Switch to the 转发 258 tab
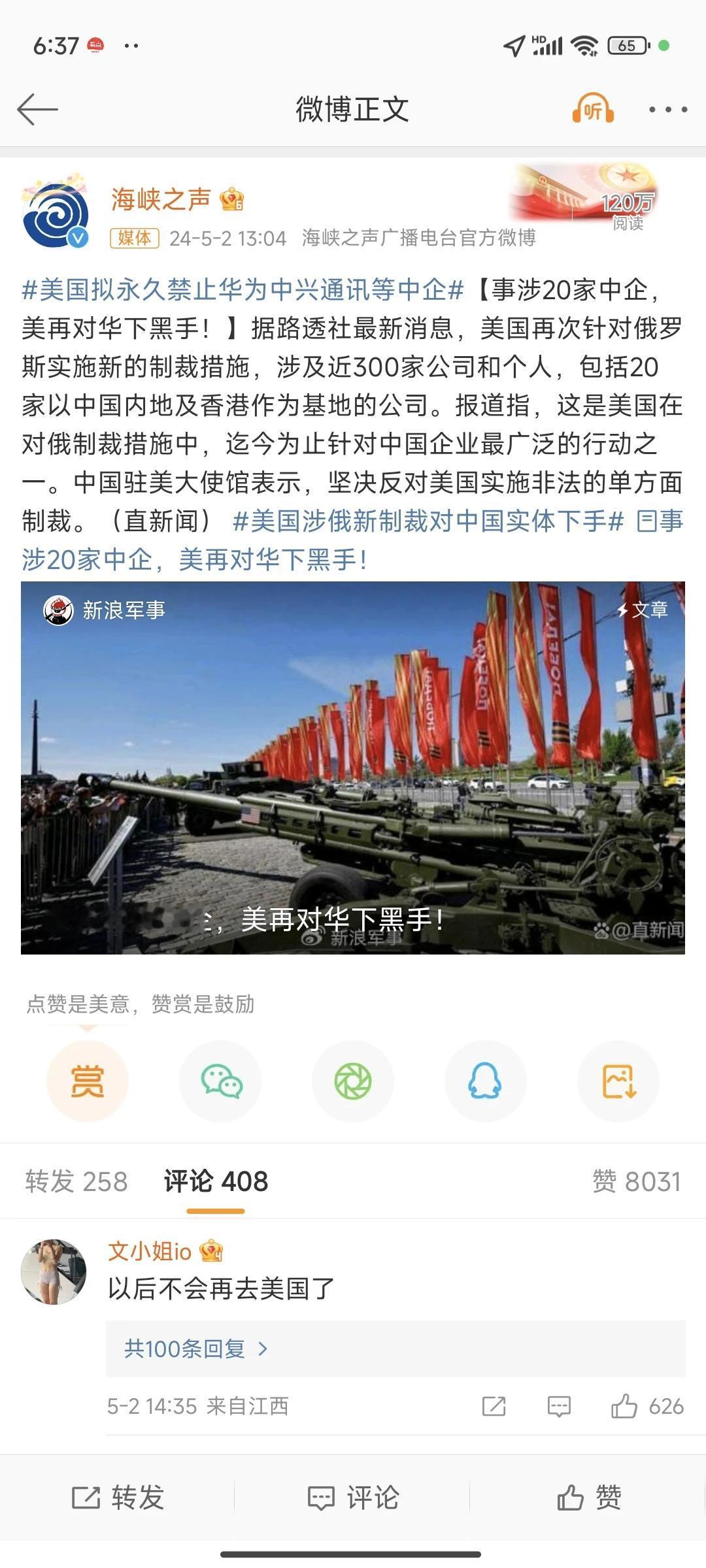Screen dimensions: 706x1568 pyautogui.click(x=78, y=1181)
